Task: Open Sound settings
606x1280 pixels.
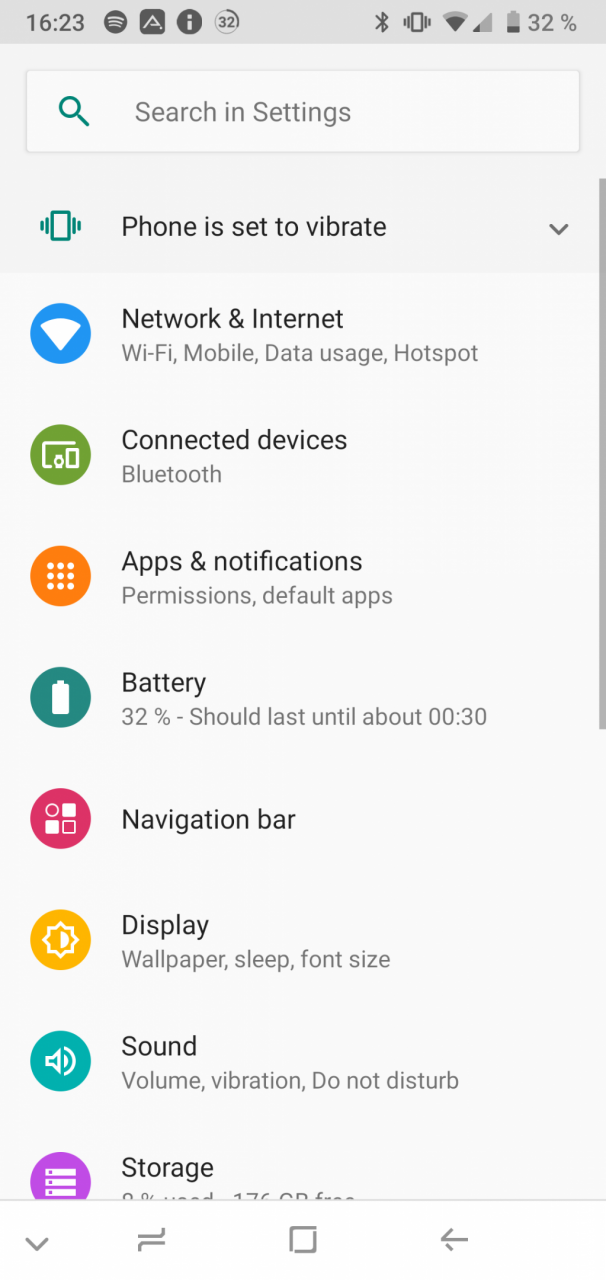Action: coord(303,1062)
